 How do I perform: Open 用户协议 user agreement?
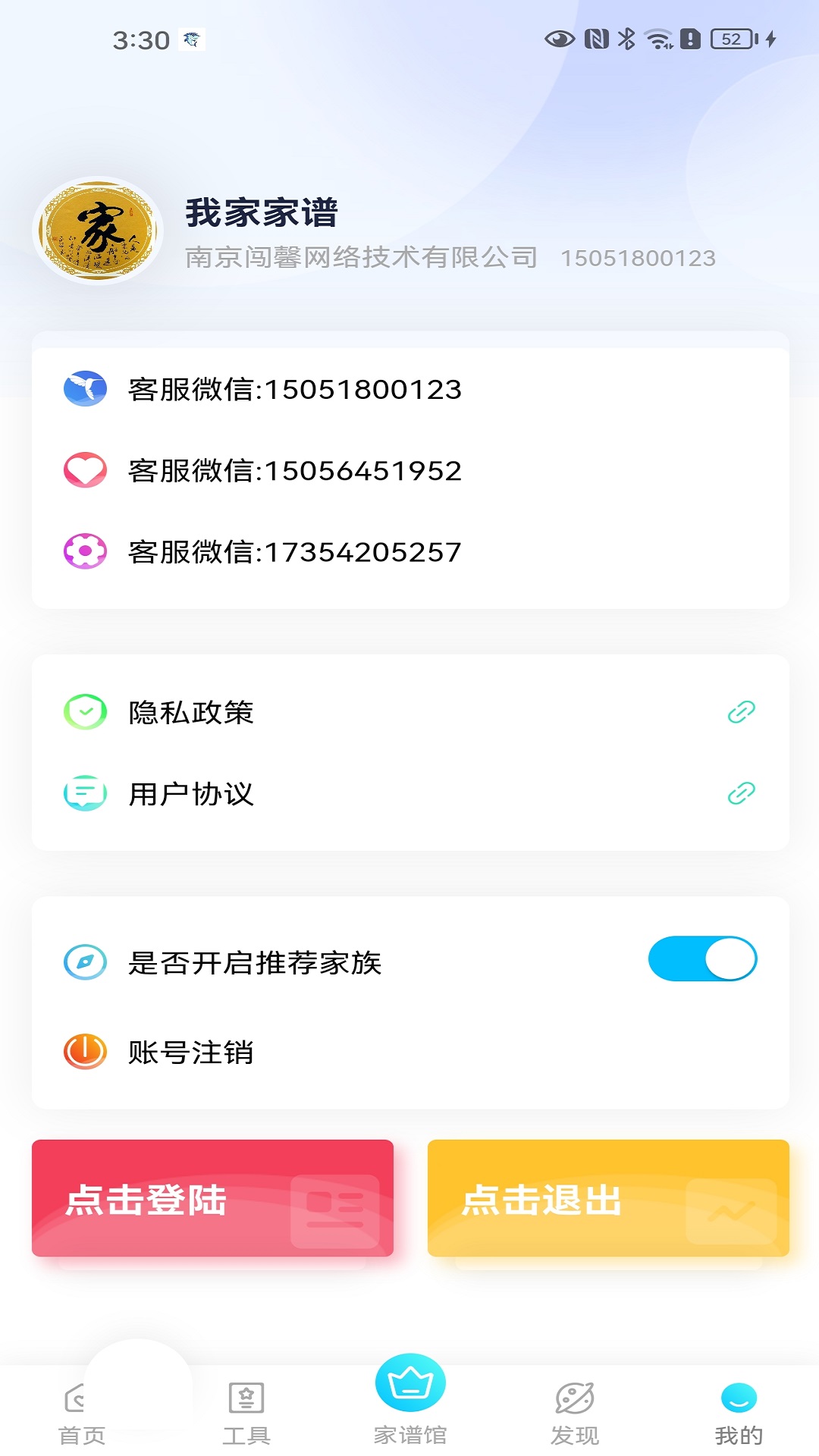pyautogui.click(x=409, y=793)
